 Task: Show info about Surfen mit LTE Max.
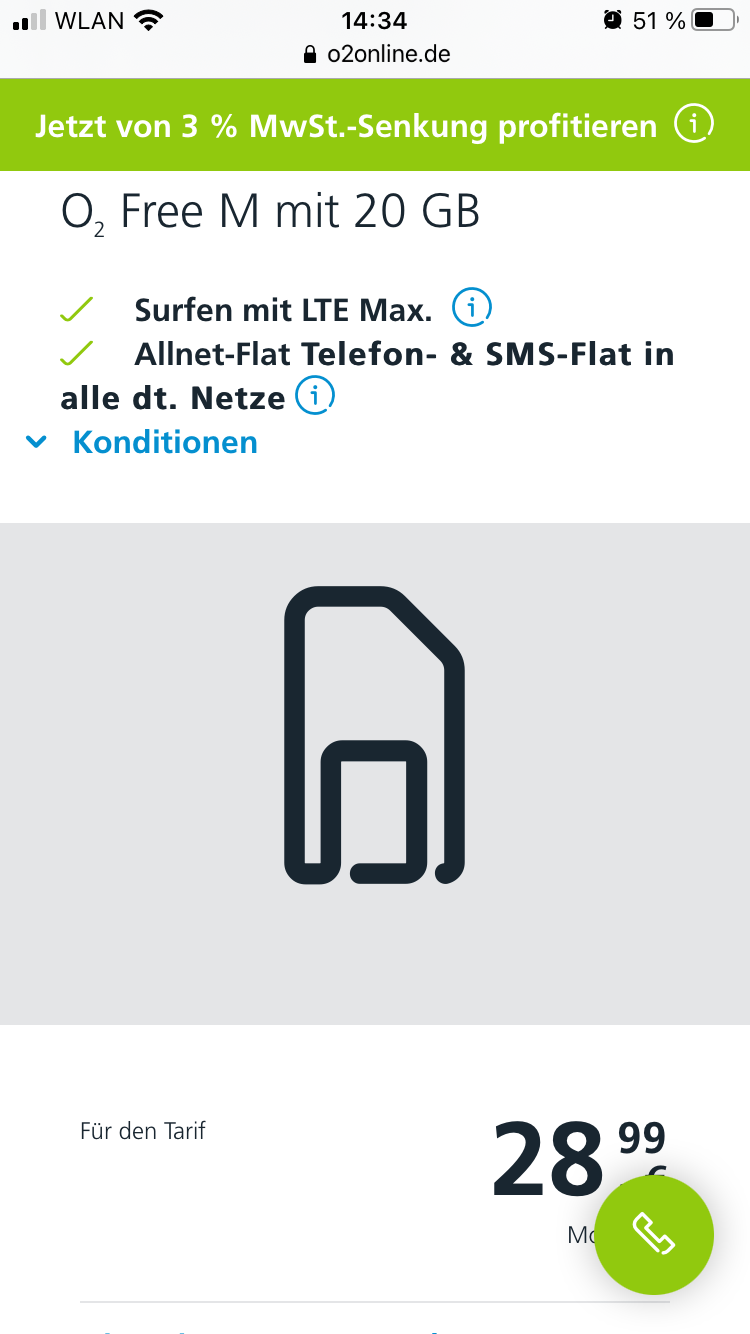click(x=472, y=308)
